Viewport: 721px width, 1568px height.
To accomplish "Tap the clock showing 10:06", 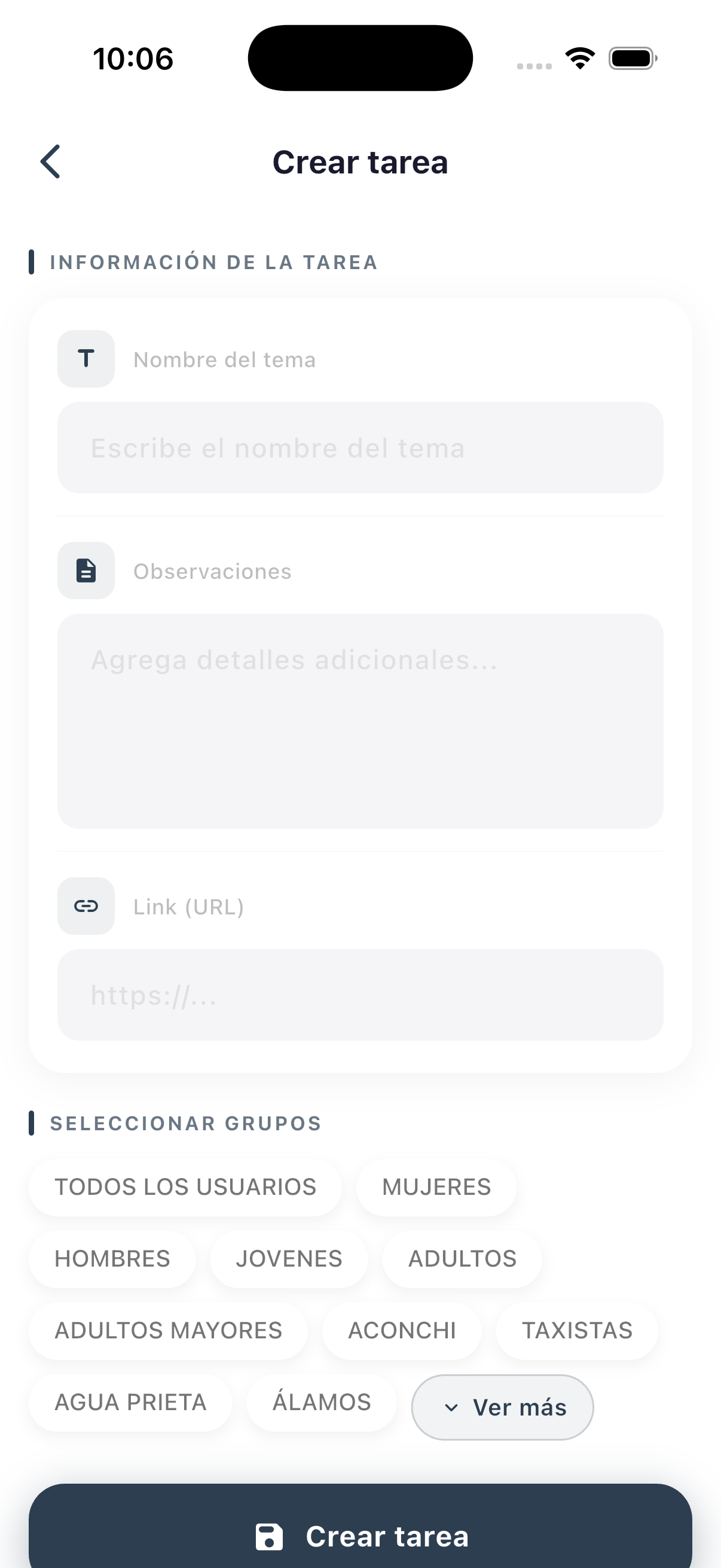I will coord(133,58).
